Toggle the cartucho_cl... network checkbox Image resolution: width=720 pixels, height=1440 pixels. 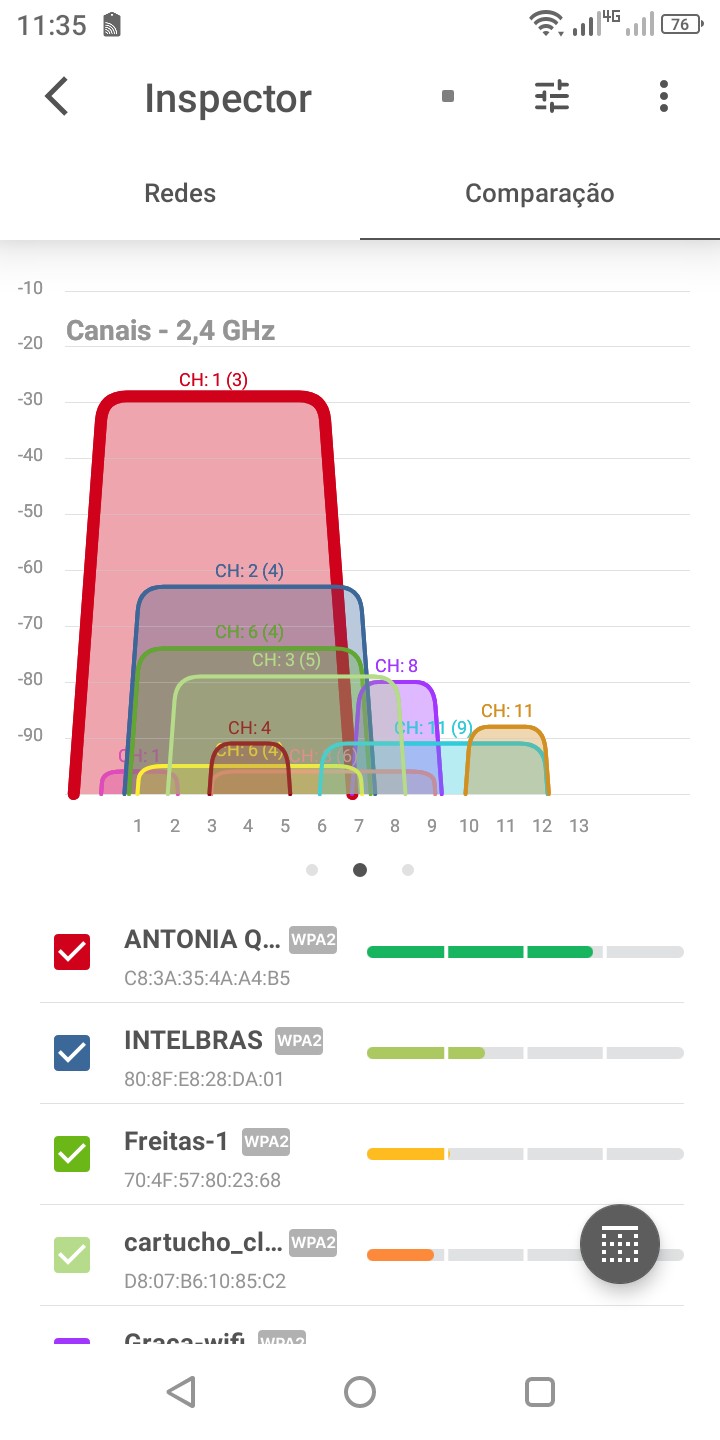coord(72,1254)
